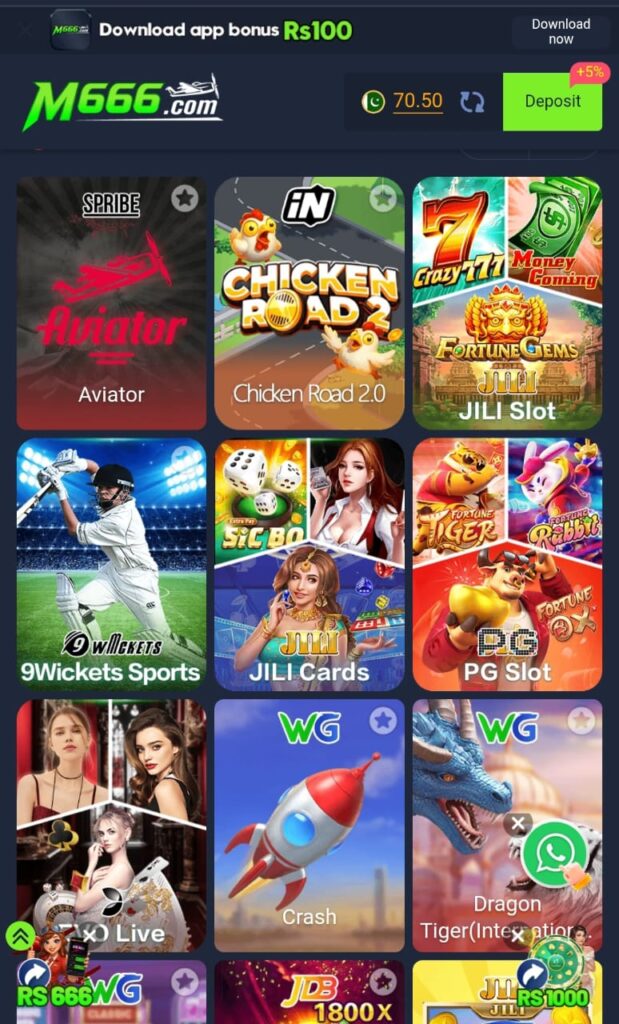Tap the Download now button
619x1024 pixels.
(x=560, y=31)
